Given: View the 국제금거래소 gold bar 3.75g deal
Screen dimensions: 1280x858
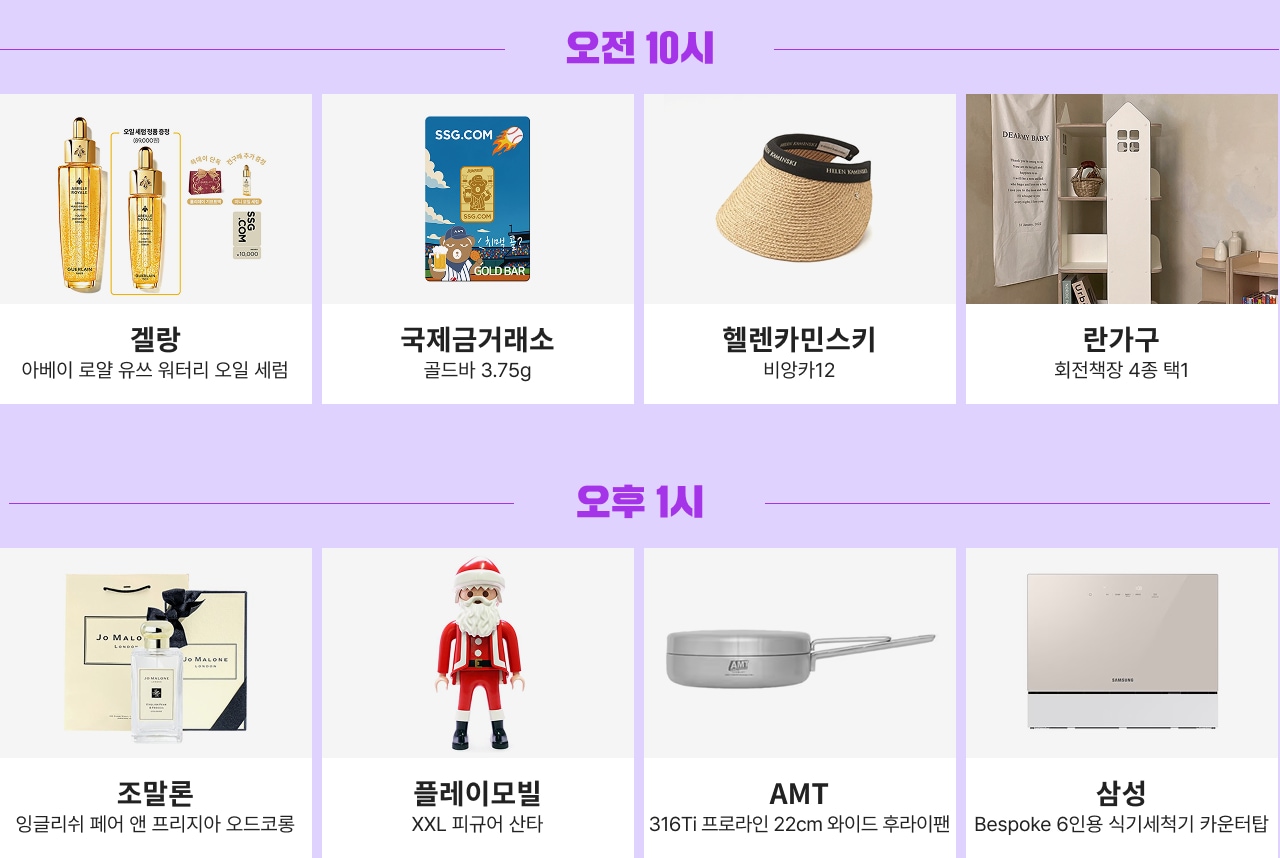Looking at the screenshot, I should [x=477, y=249].
